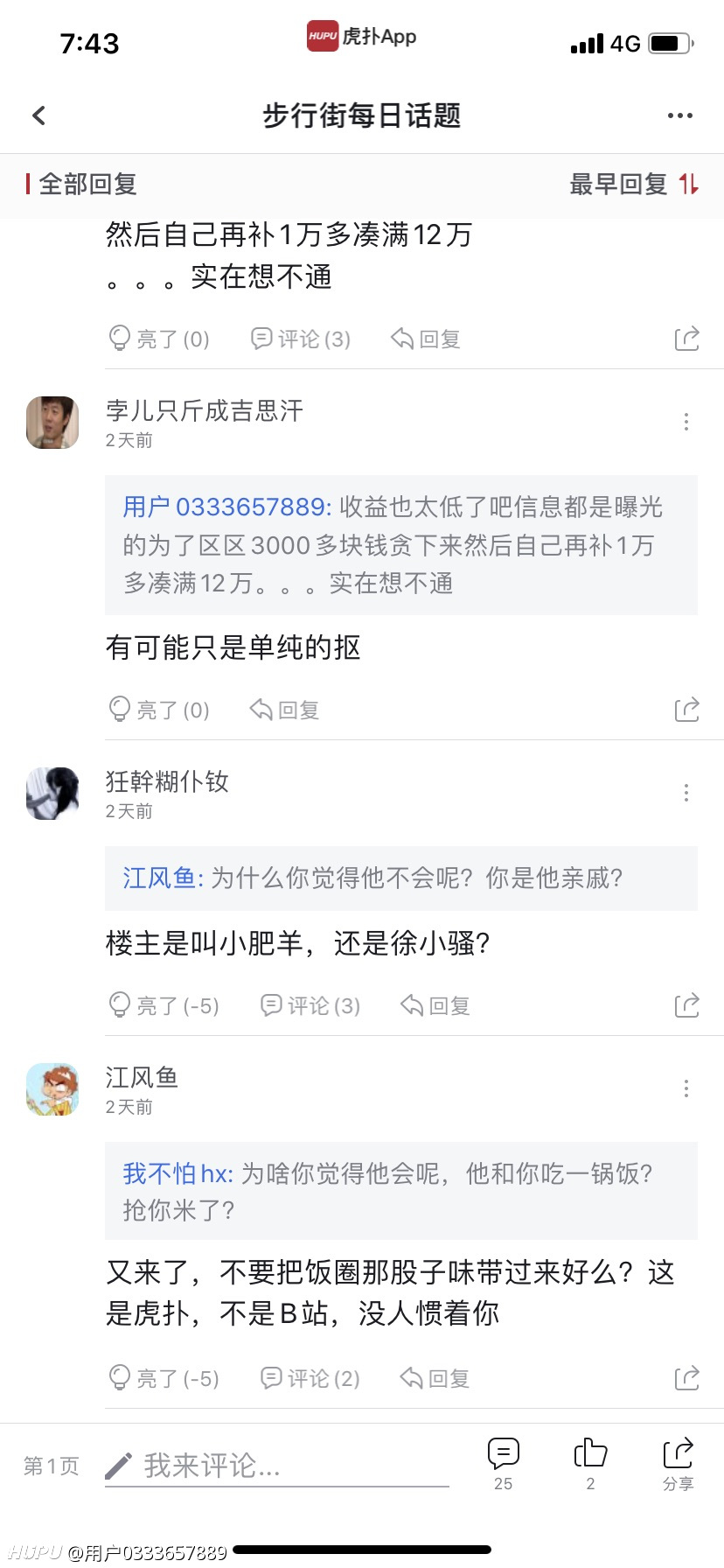Like the post with thumbs-up icon
The image size is (724, 1568).
590,1464
